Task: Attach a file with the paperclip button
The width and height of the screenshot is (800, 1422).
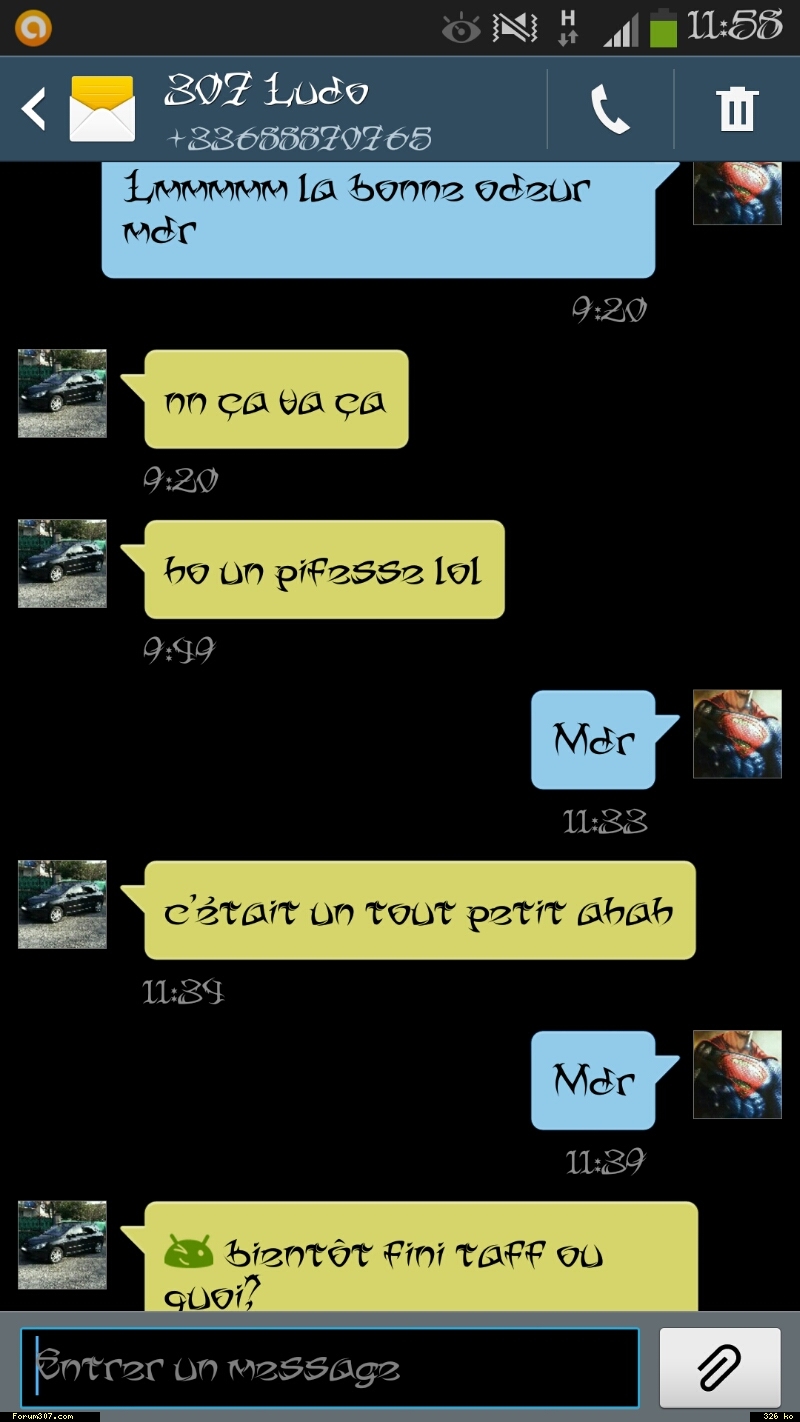Action: [720, 1368]
